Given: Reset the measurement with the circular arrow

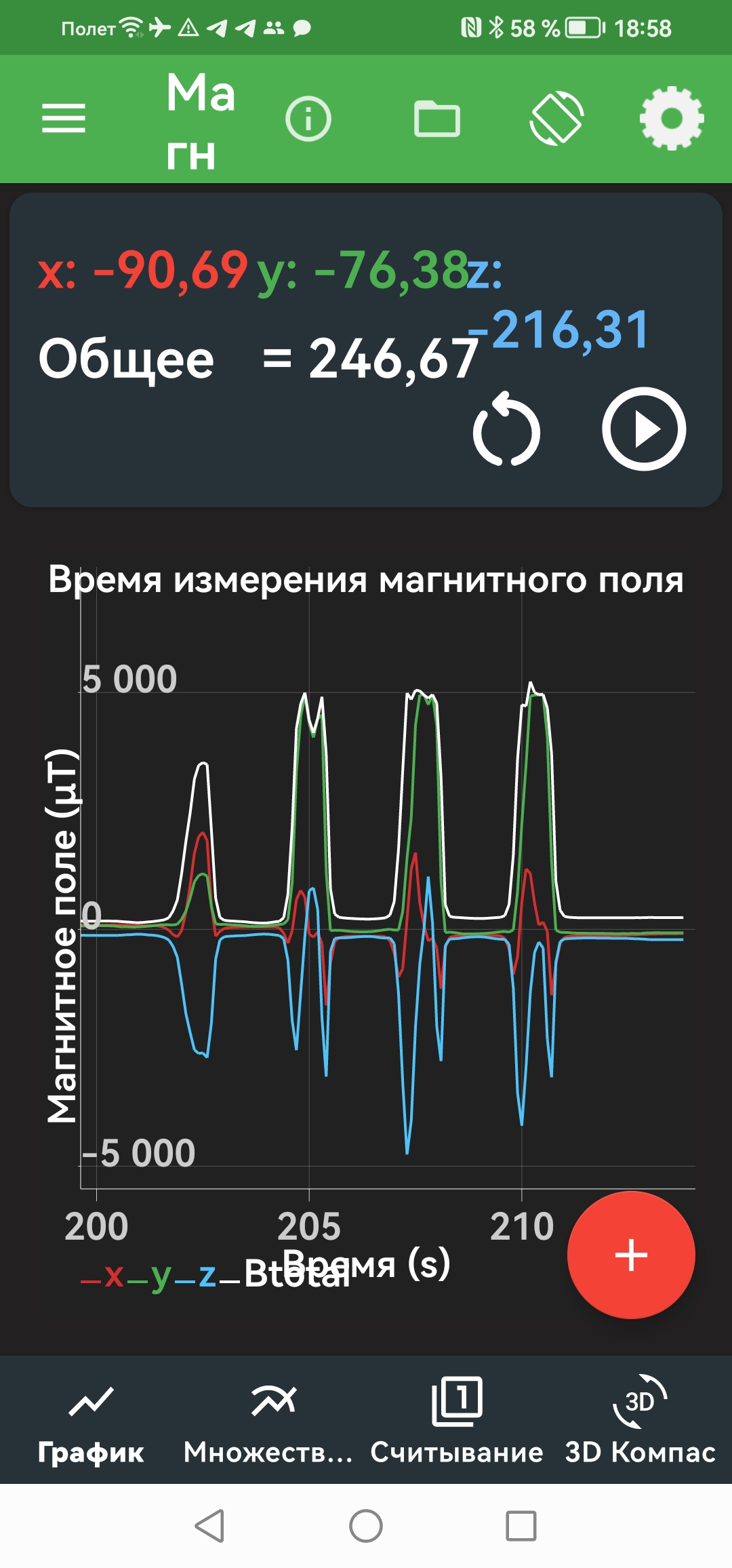Looking at the screenshot, I should tap(506, 429).
